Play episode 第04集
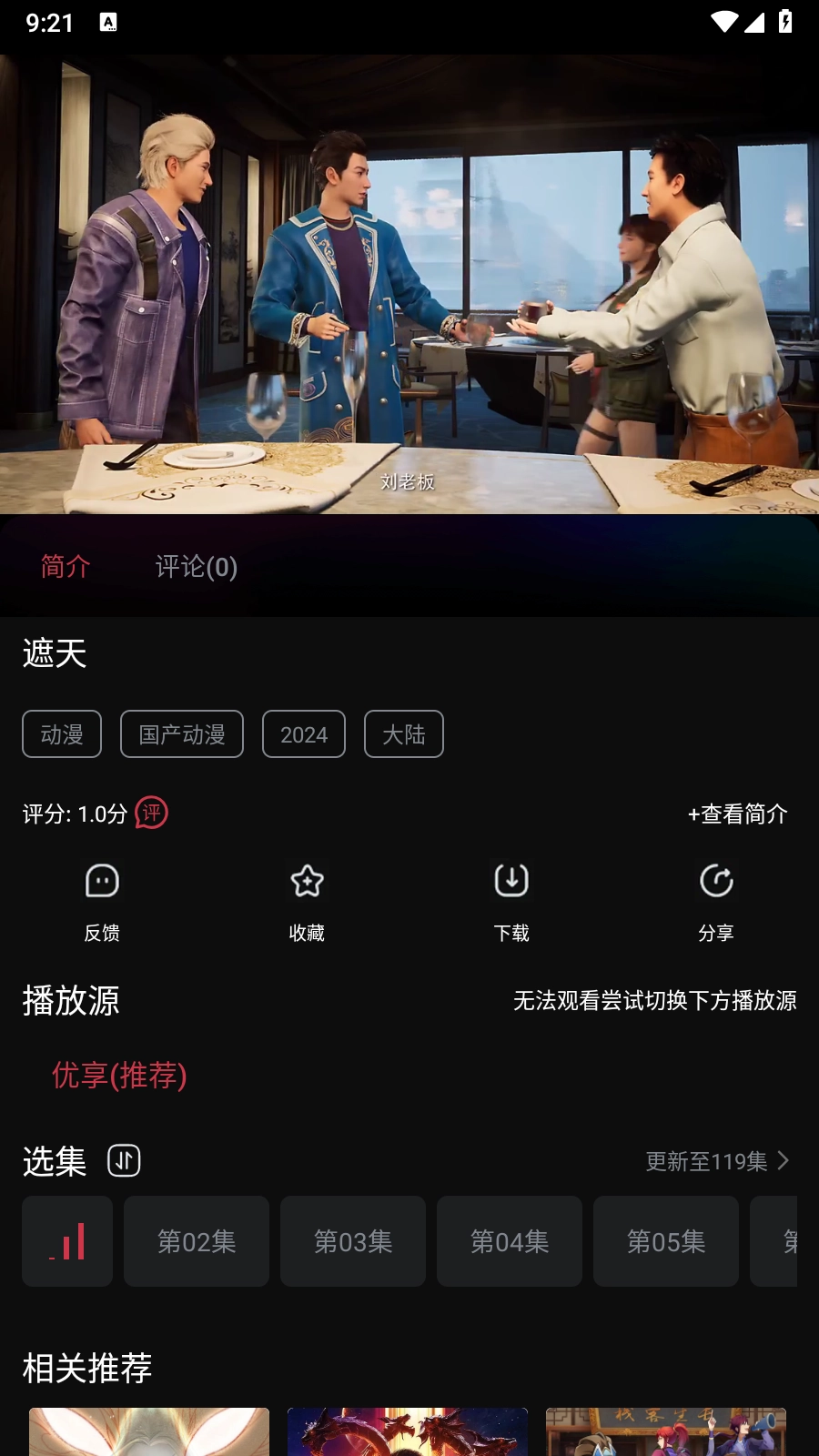This screenshot has height=1456, width=819. pos(510,1241)
